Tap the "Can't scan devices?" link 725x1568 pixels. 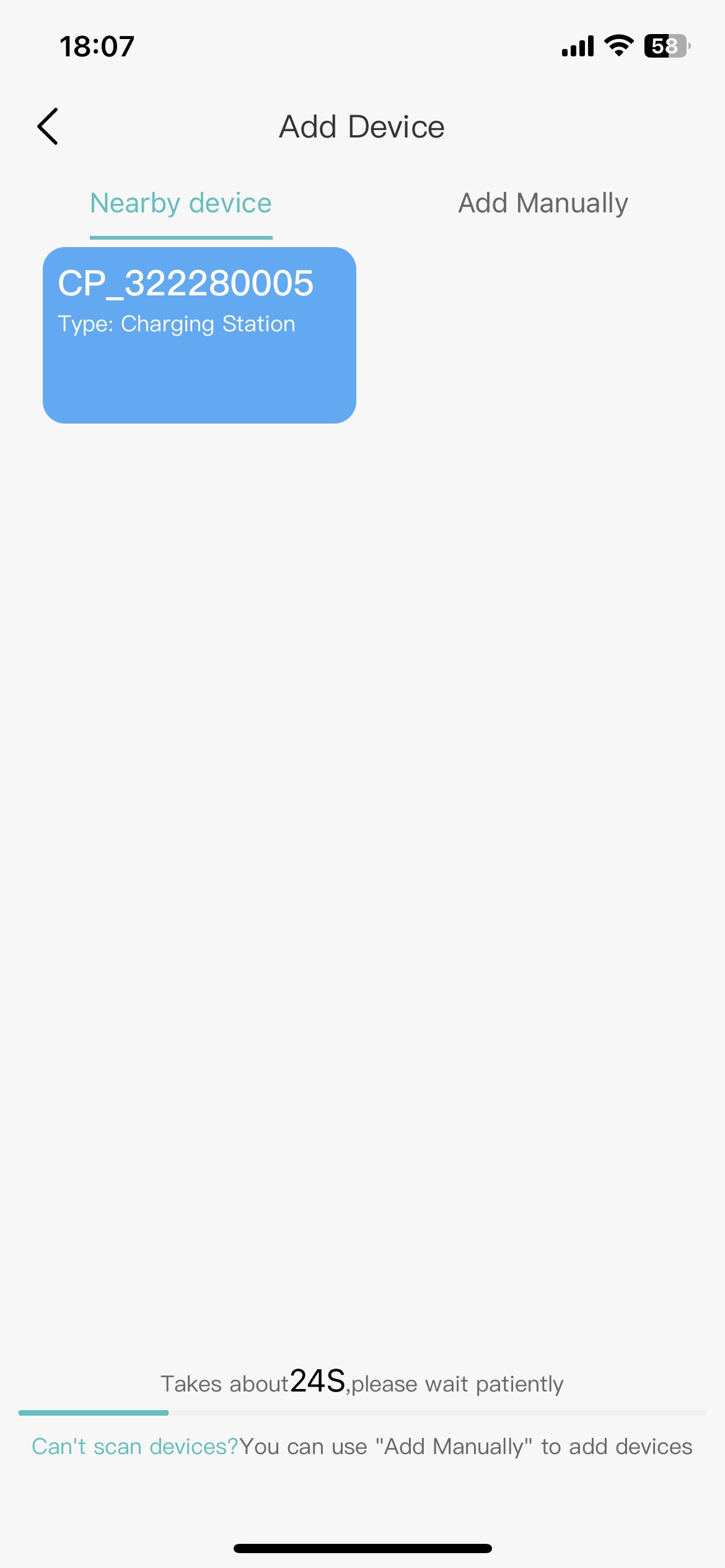[135, 1447]
